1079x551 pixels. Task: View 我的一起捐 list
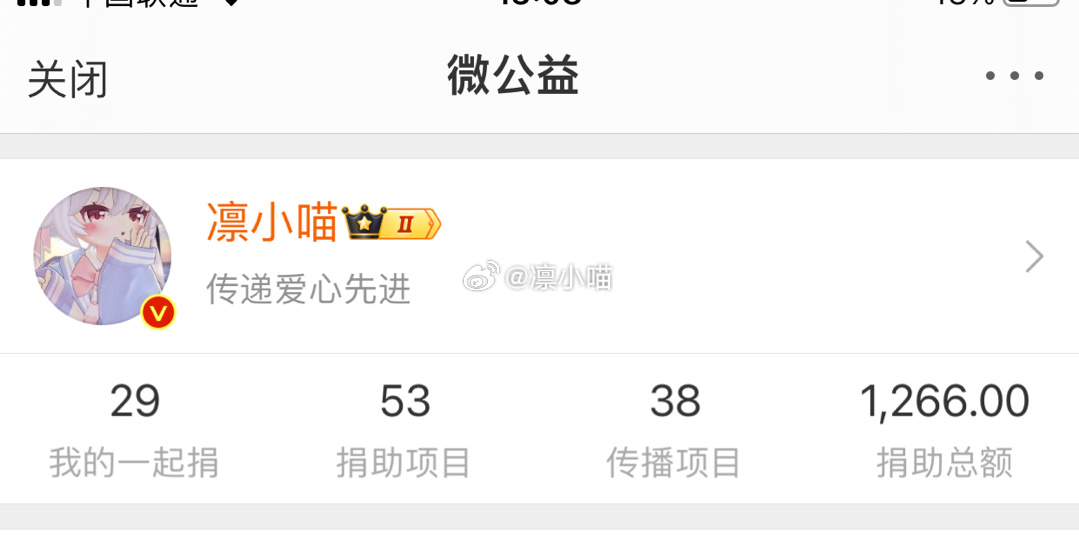134,430
